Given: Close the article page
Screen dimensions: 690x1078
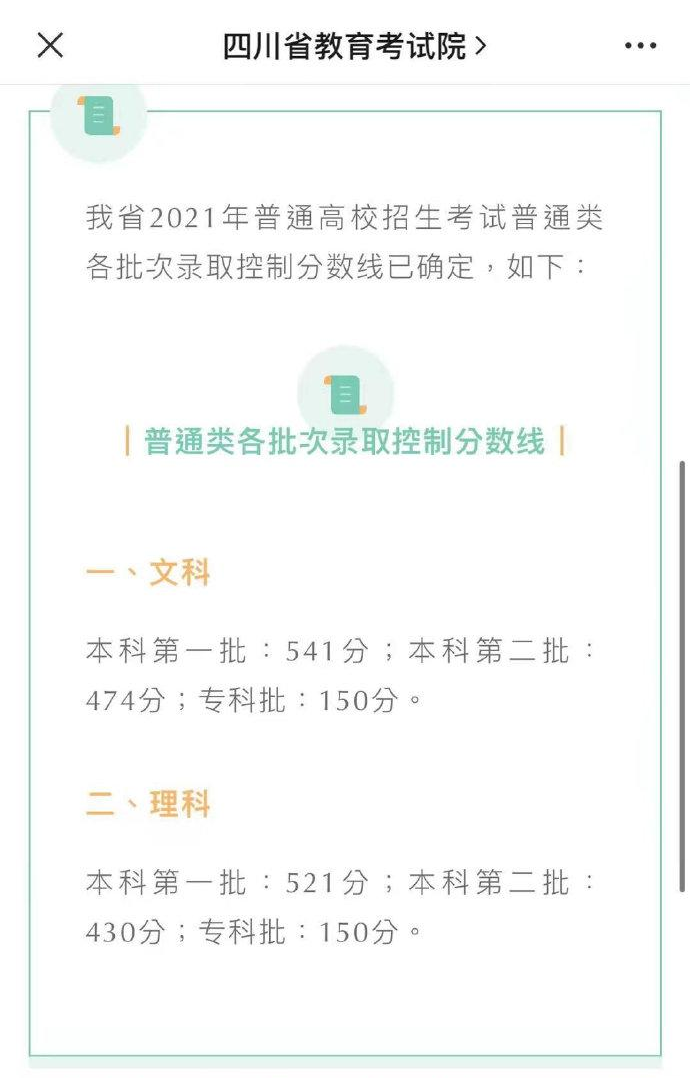Looking at the screenshot, I should (x=50, y=45).
